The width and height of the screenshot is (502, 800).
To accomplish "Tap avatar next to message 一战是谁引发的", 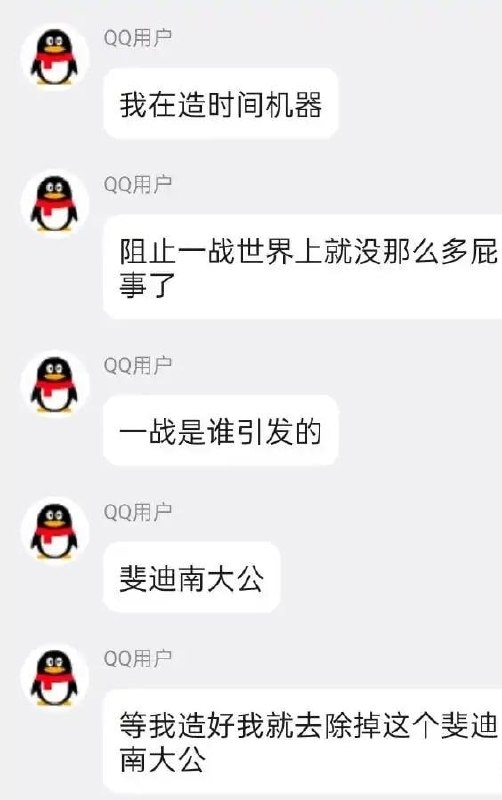I will tap(55, 384).
